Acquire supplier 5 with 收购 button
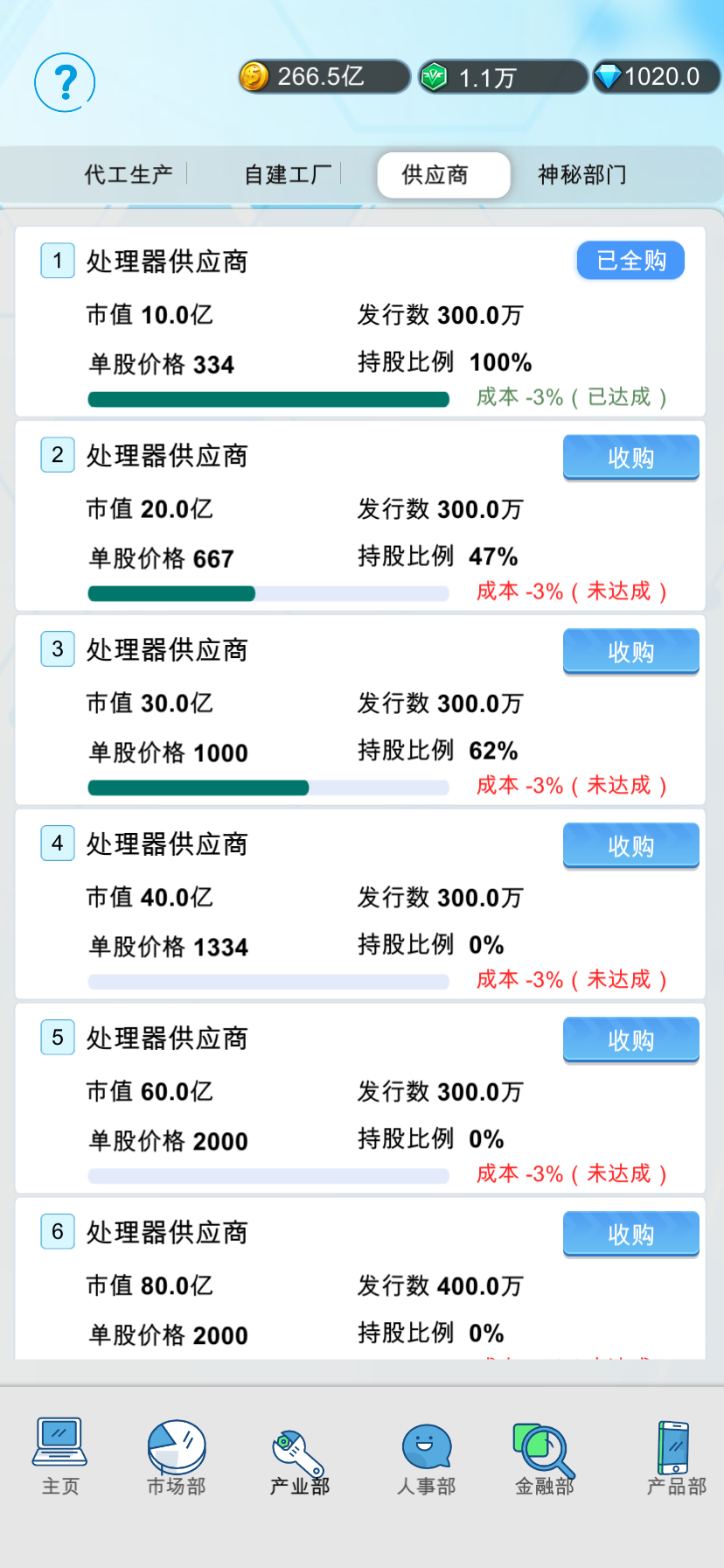Viewport: 724px width, 1568px height. 631,1039
